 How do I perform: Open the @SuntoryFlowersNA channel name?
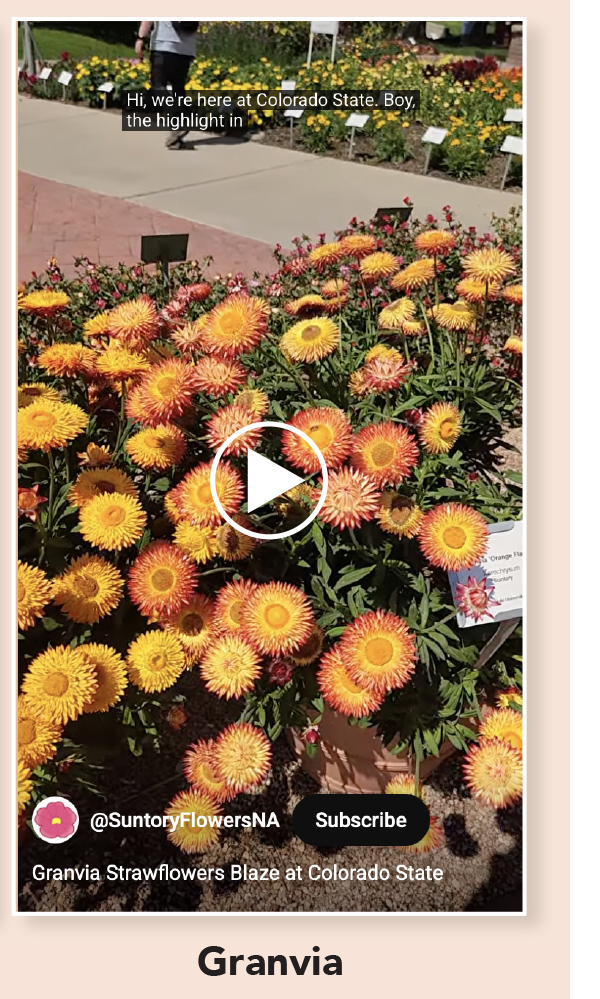(185, 820)
